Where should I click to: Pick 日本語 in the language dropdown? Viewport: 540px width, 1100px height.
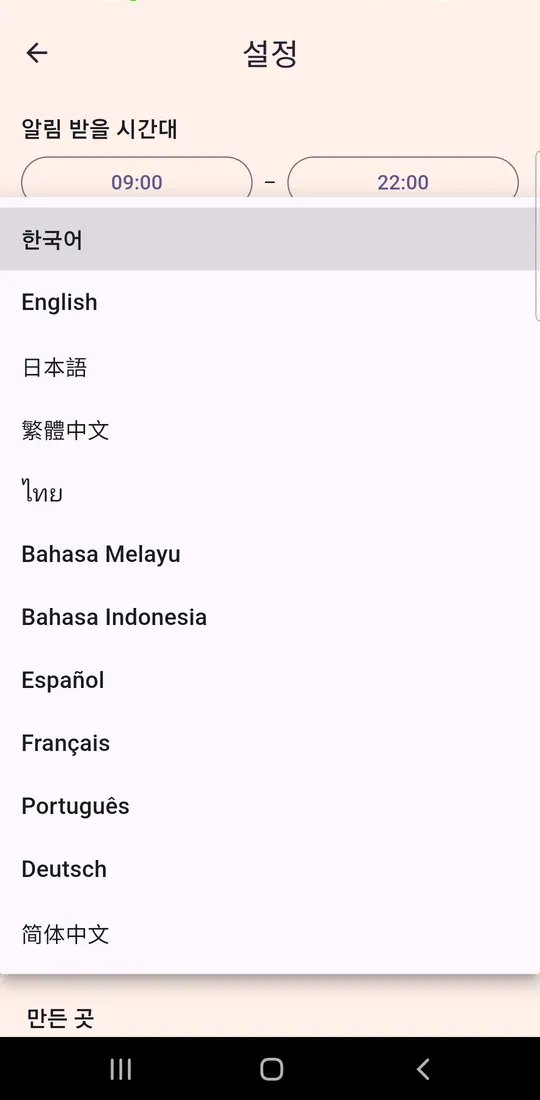[x=270, y=365]
